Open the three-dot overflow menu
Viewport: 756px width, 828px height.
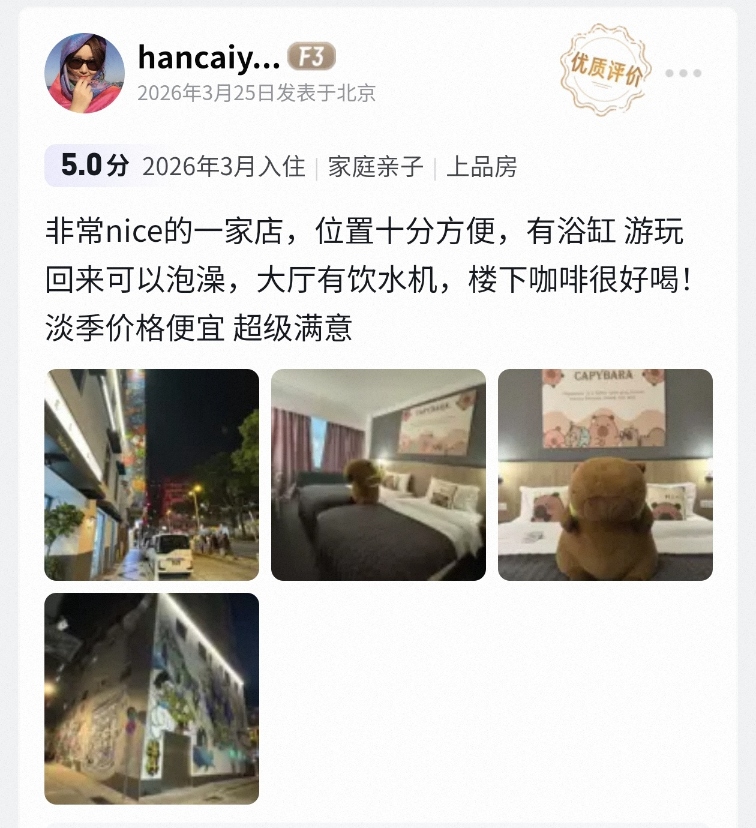click(x=683, y=73)
